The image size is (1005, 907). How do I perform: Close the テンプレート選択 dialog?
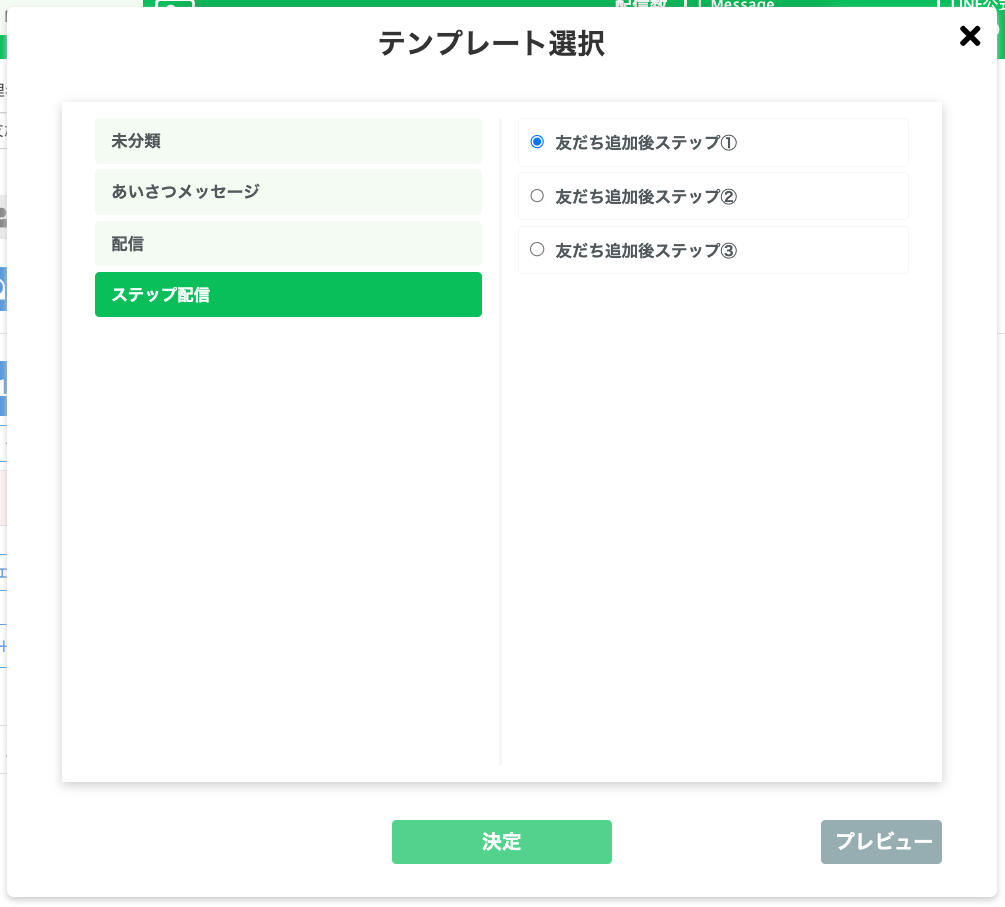pos(969,37)
